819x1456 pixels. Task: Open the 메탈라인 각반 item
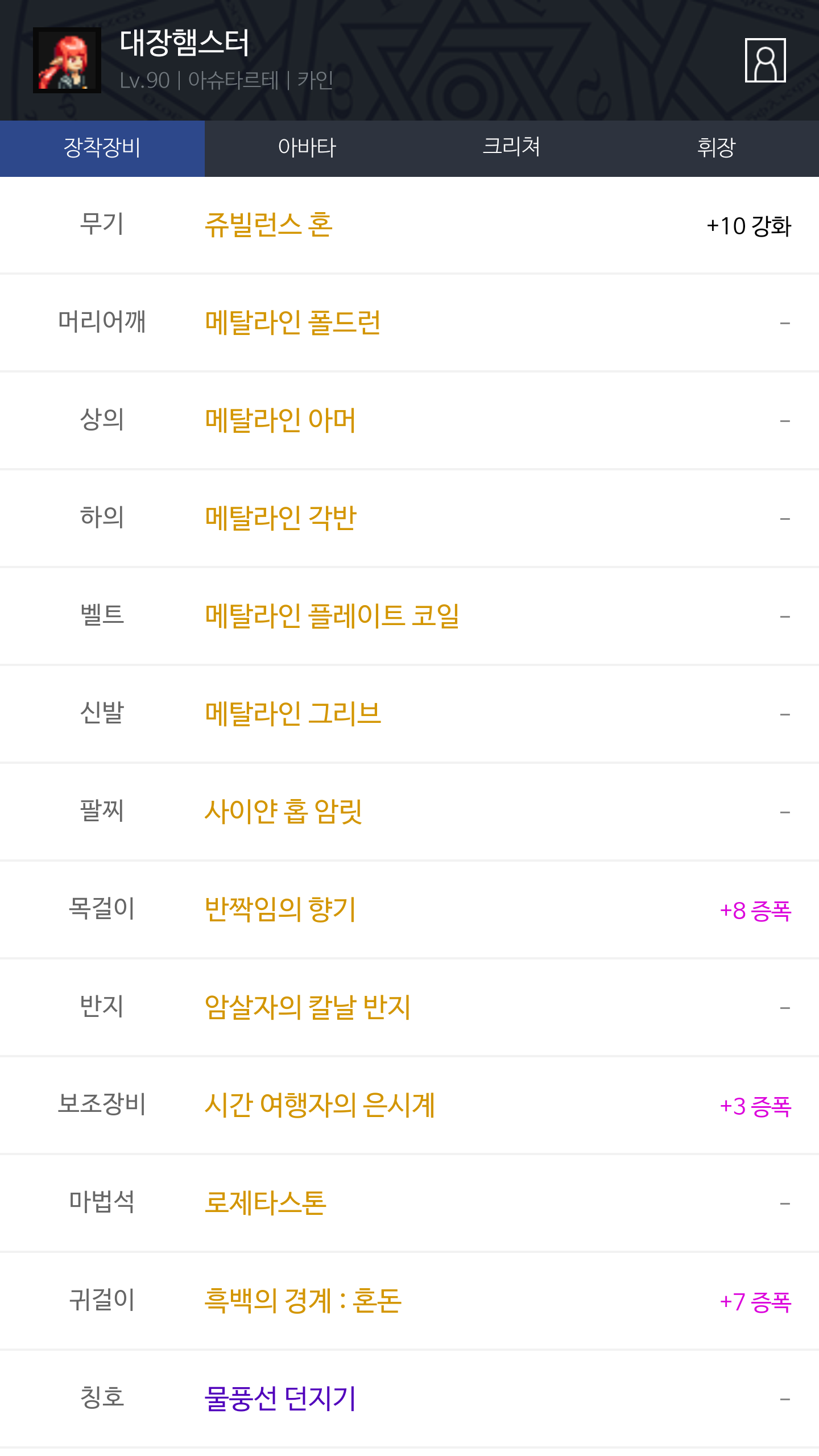coord(280,519)
